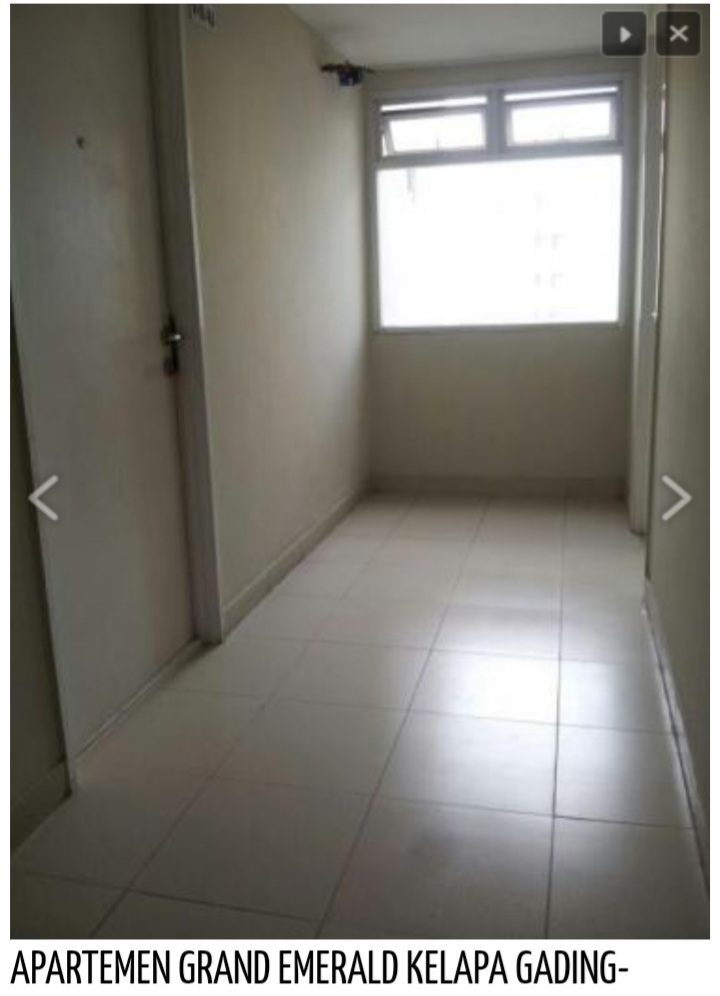
Task: Go to the previous photo
Action: [43, 497]
